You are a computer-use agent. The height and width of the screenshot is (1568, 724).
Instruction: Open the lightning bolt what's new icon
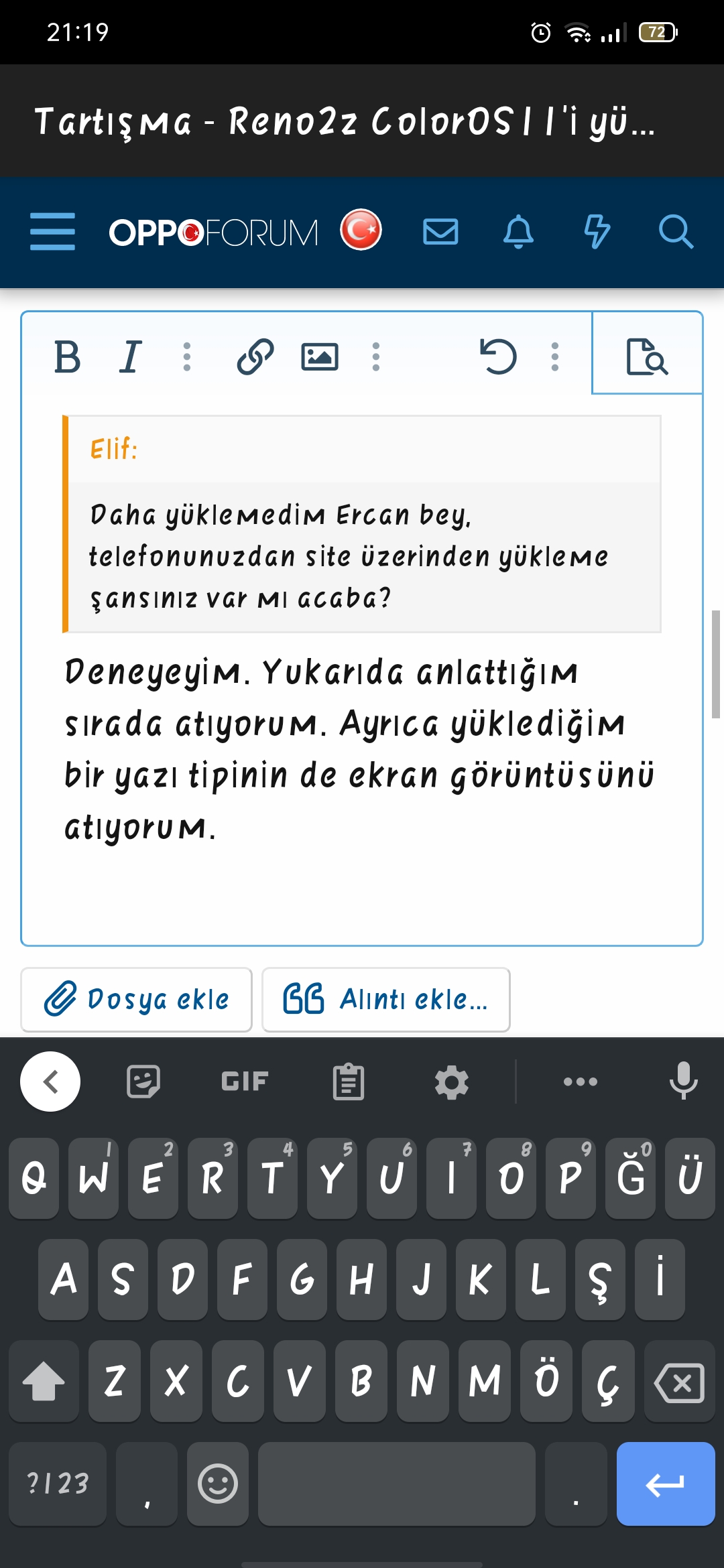click(x=597, y=232)
